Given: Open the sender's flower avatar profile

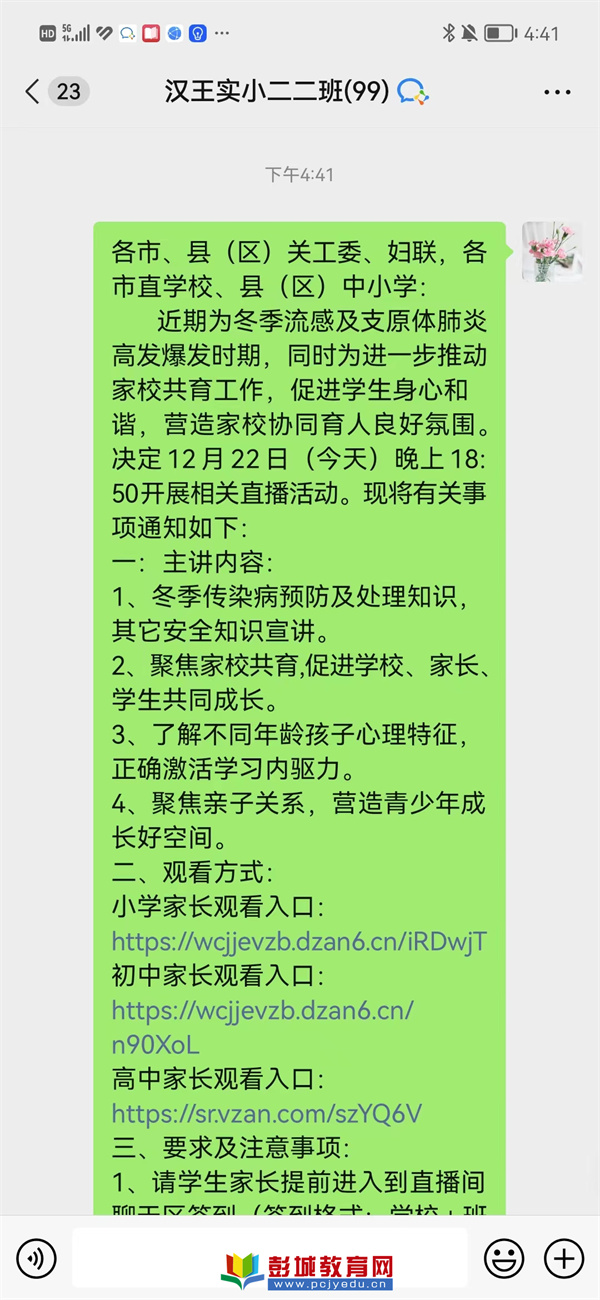Looking at the screenshot, I should 552,252.
